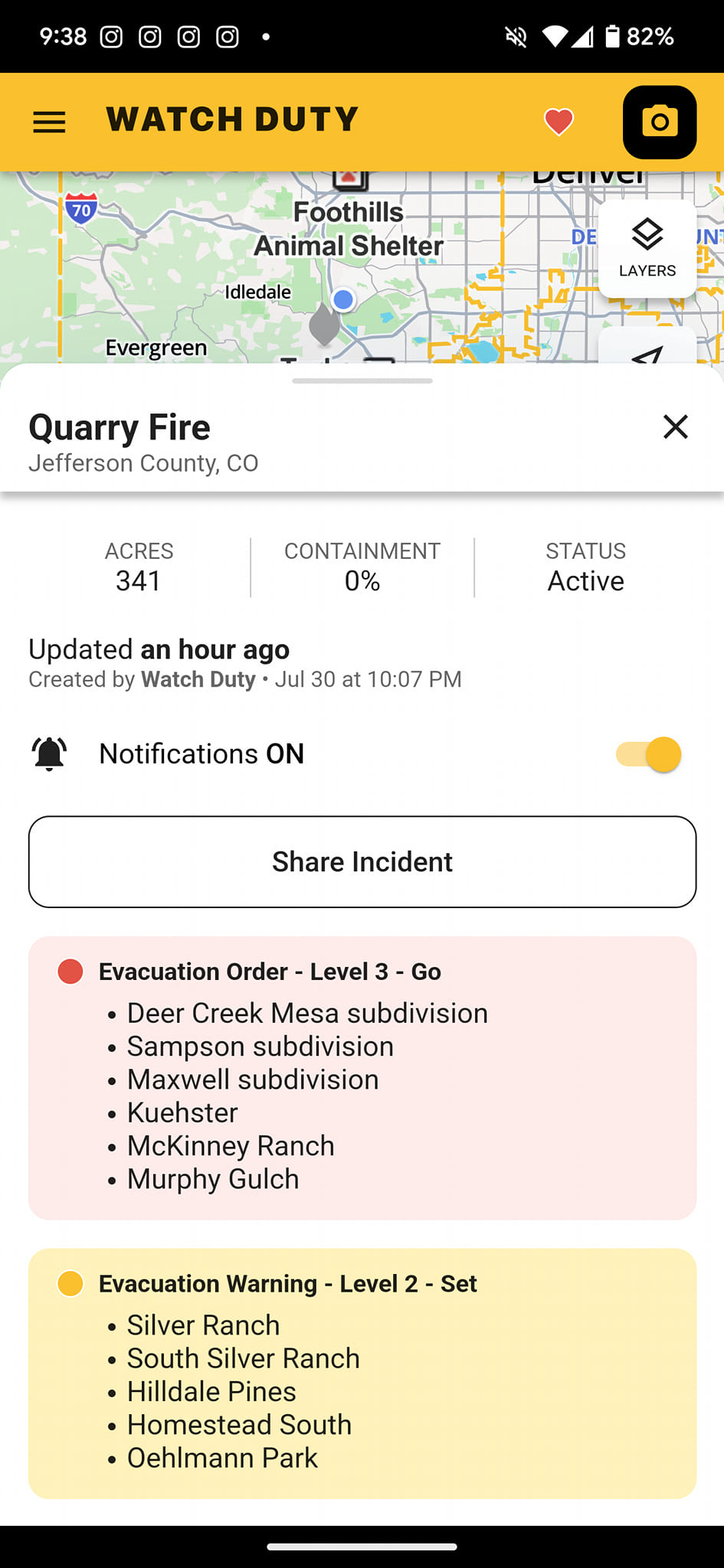Turn off Quarry Fire notifications
The width and height of the screenshot is (724, 1568).
(x=648, y=754)
